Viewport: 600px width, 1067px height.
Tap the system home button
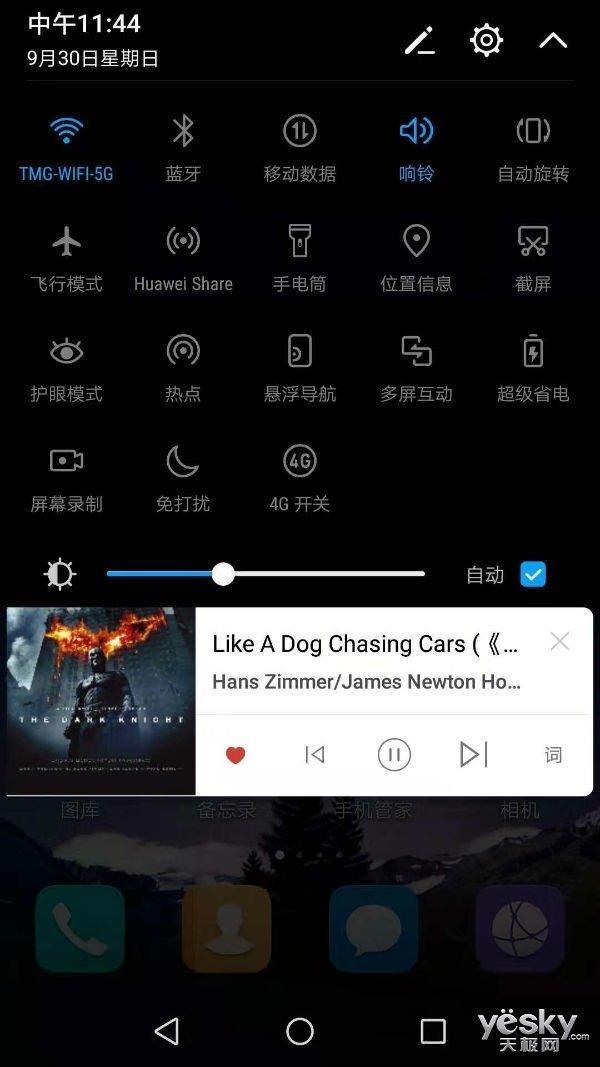300,1031
